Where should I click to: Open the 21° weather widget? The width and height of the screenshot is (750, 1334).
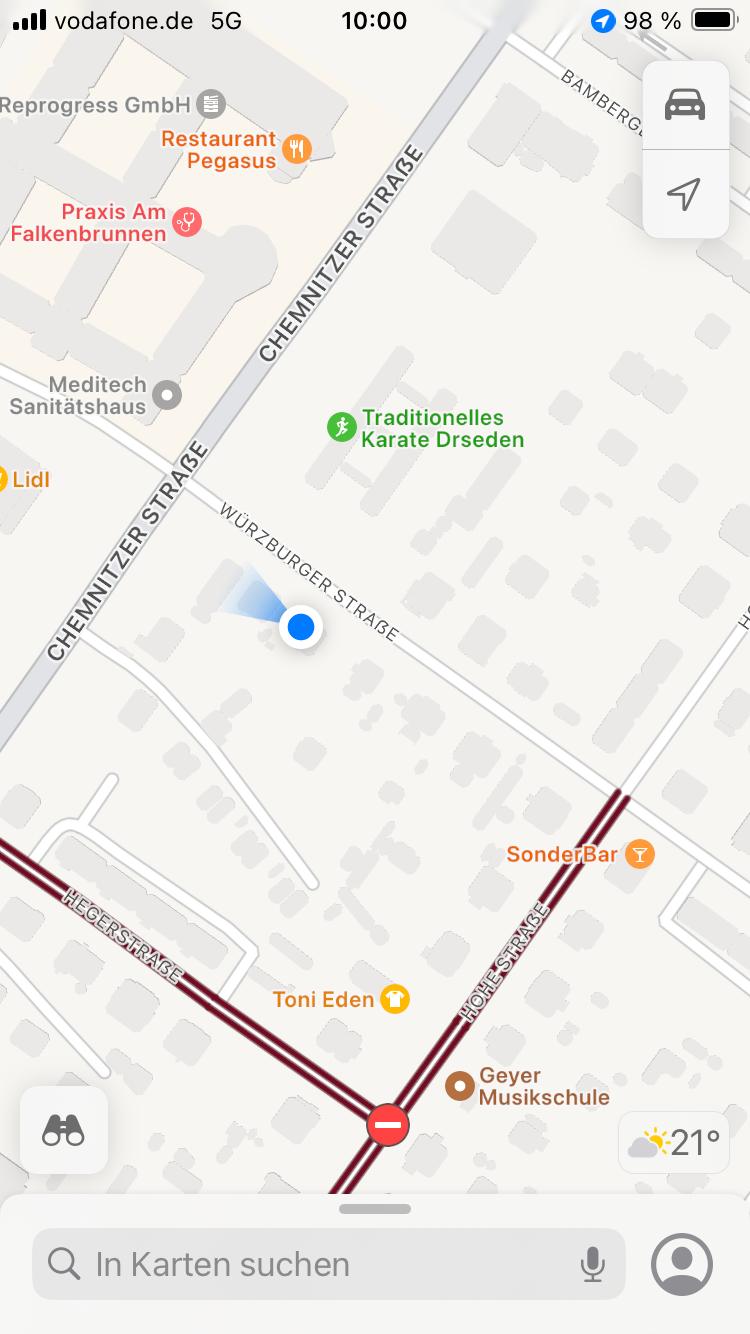click(x=674, y=1142)
